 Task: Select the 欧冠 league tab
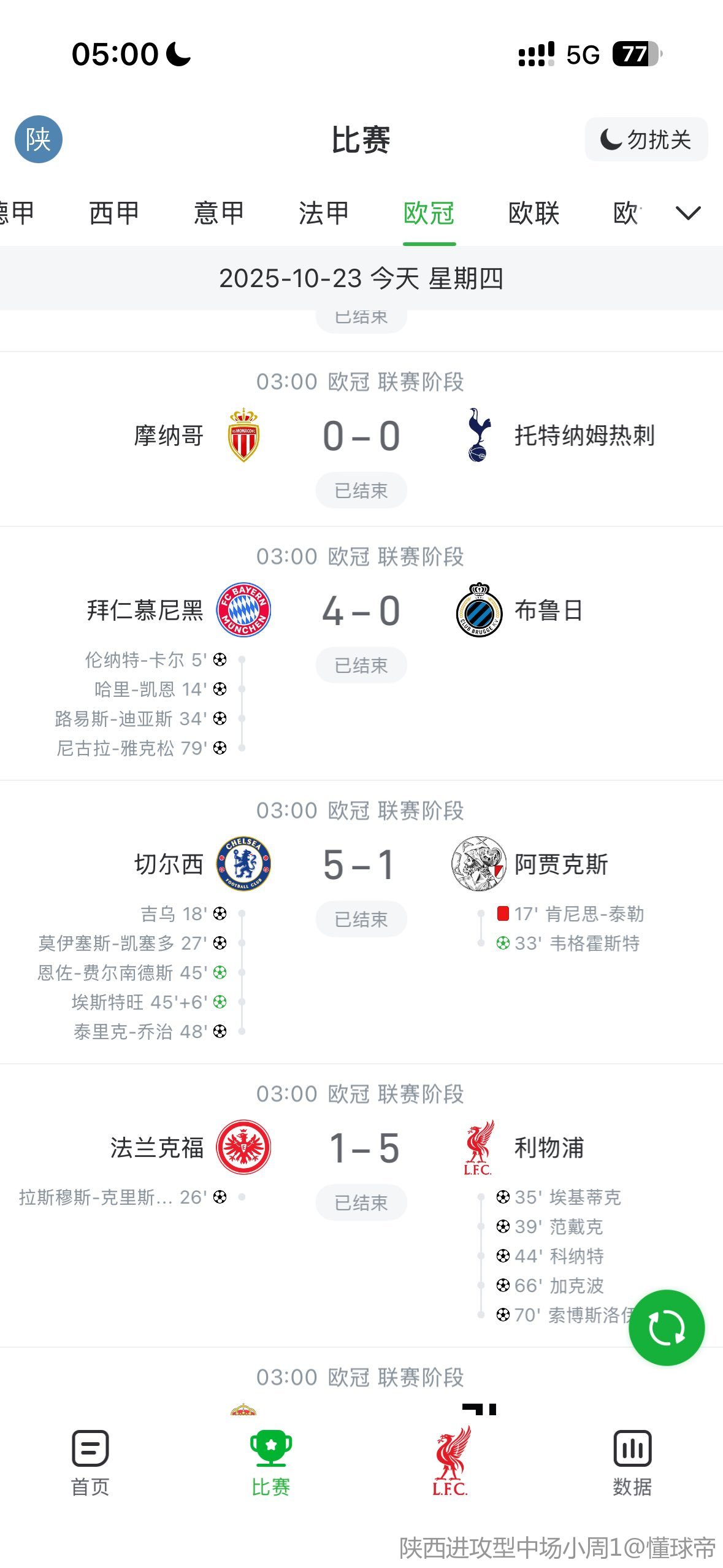coord(429,213)
